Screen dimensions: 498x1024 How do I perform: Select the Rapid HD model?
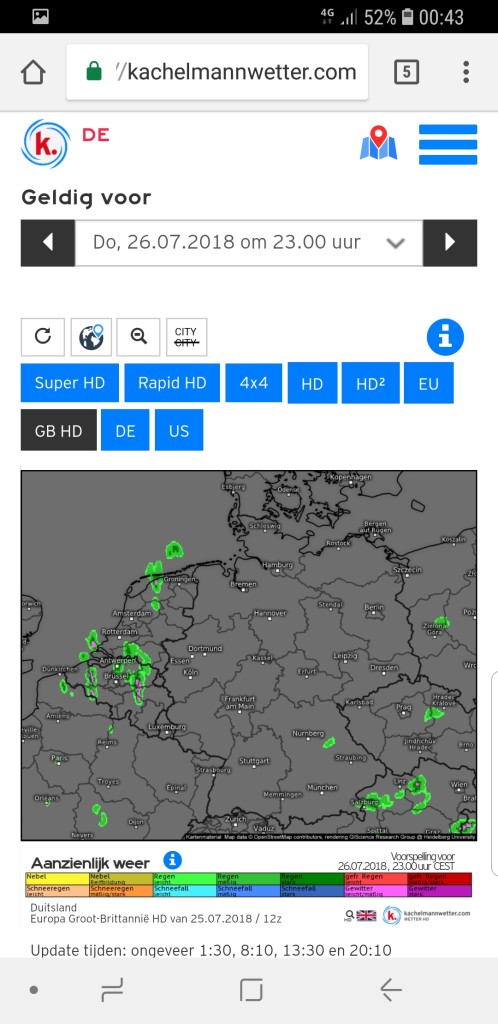tap(172, 383)
